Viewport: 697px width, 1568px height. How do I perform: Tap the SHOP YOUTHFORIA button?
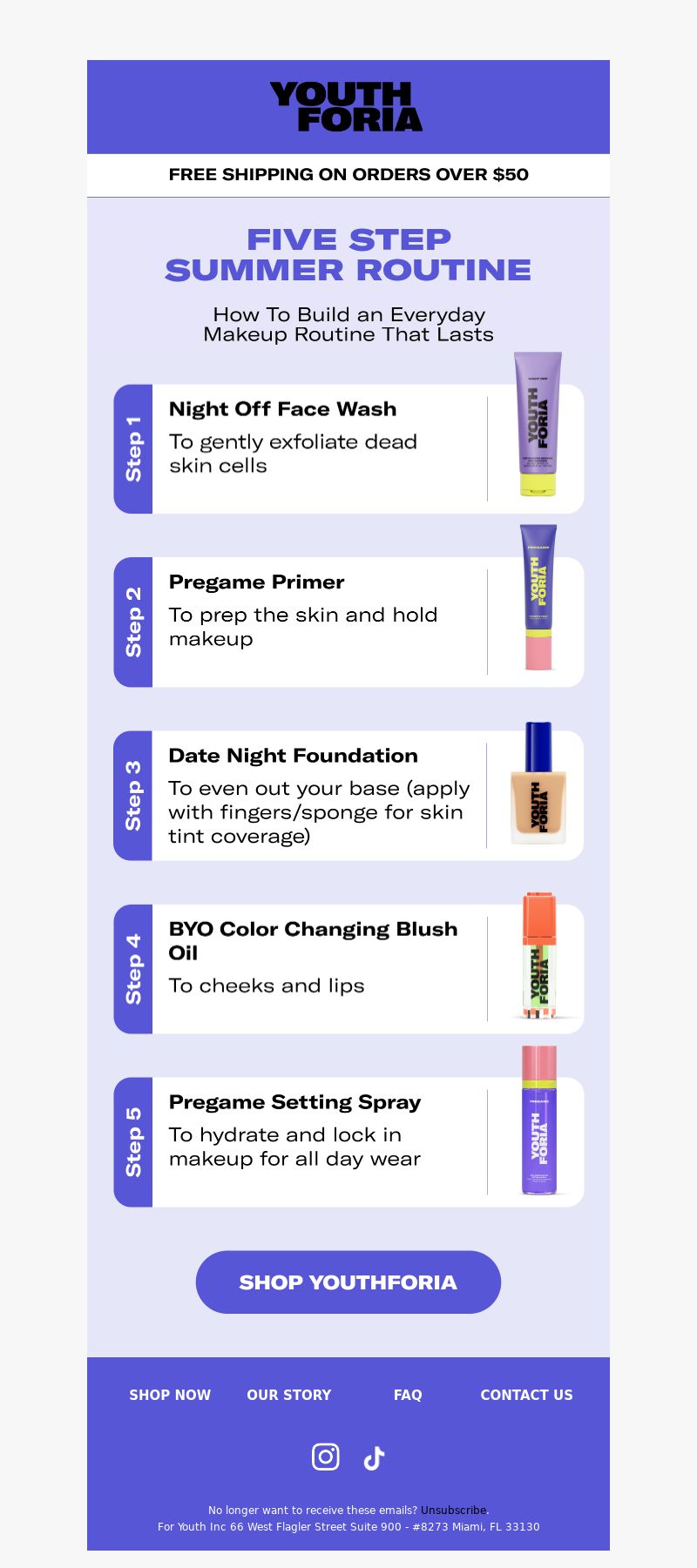point(348,1282)
